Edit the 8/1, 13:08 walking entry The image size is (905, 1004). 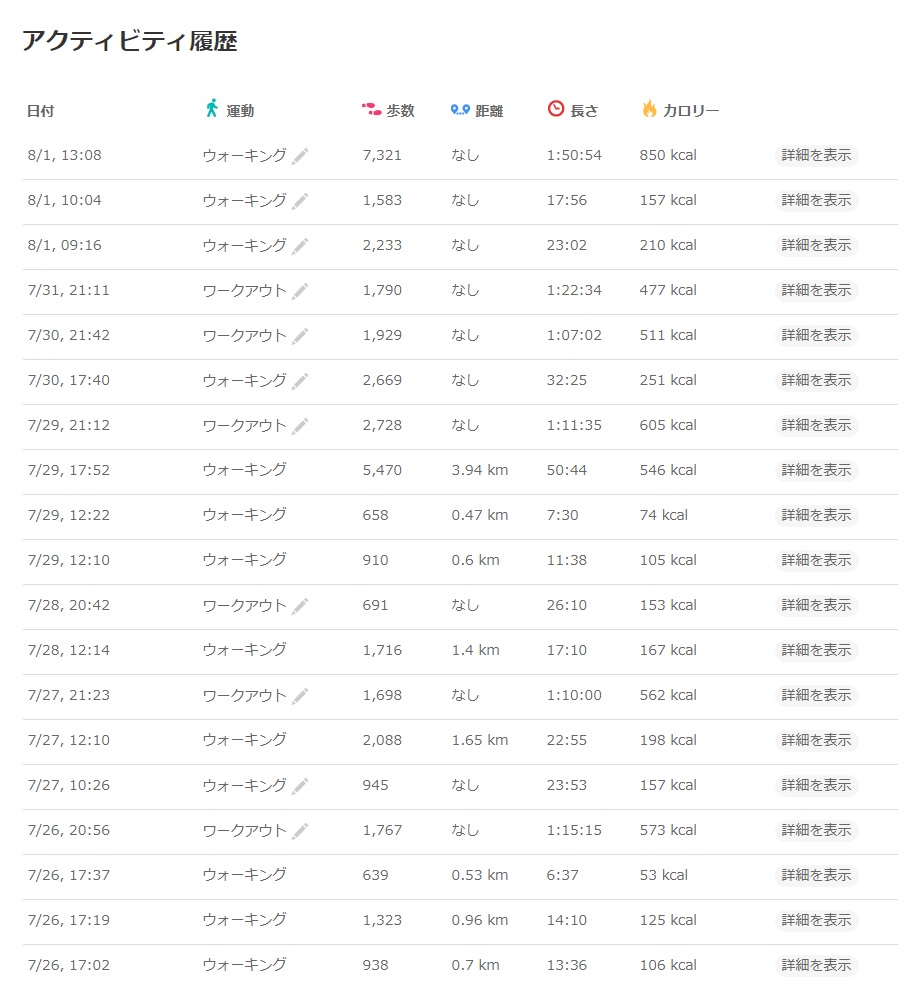click(300, 155)
